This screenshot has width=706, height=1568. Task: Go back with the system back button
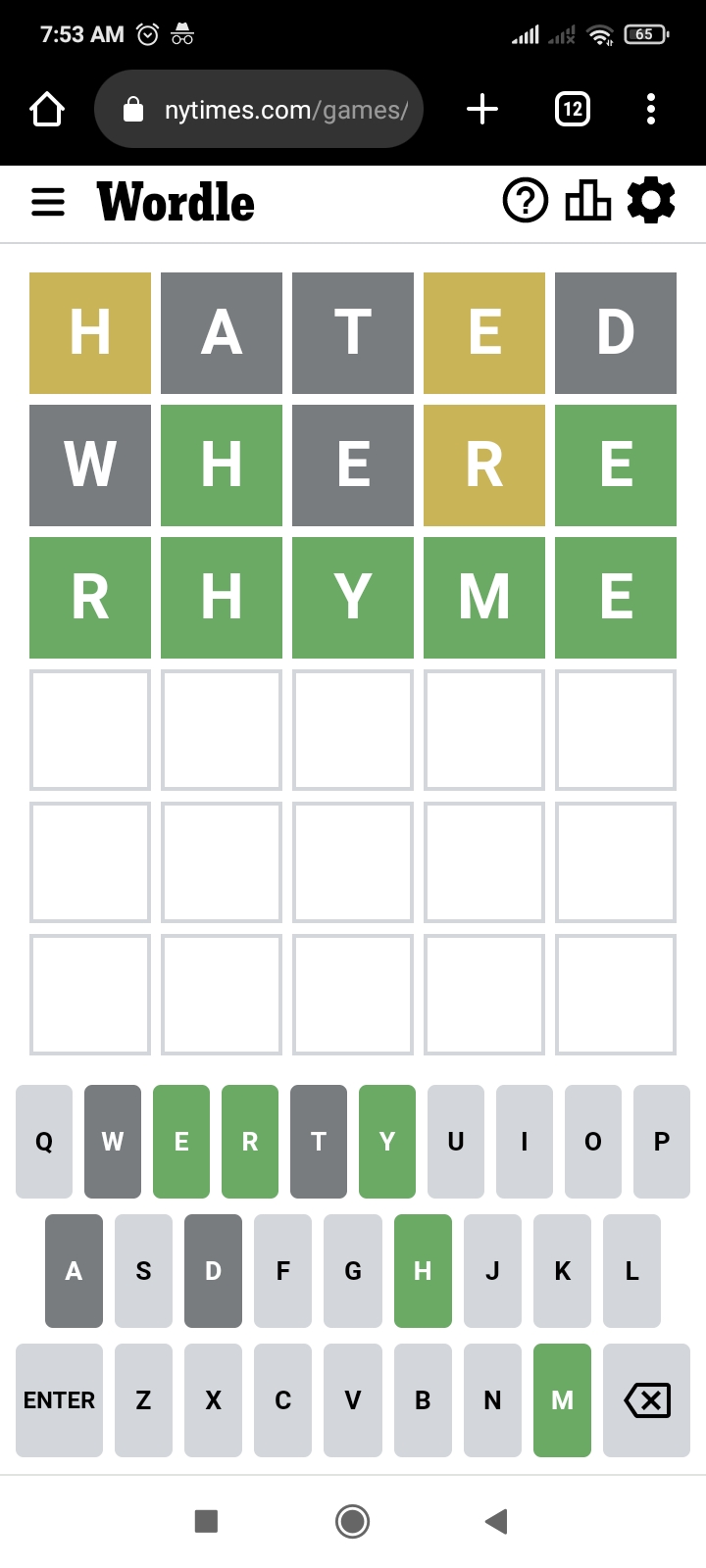point(496,1521)
